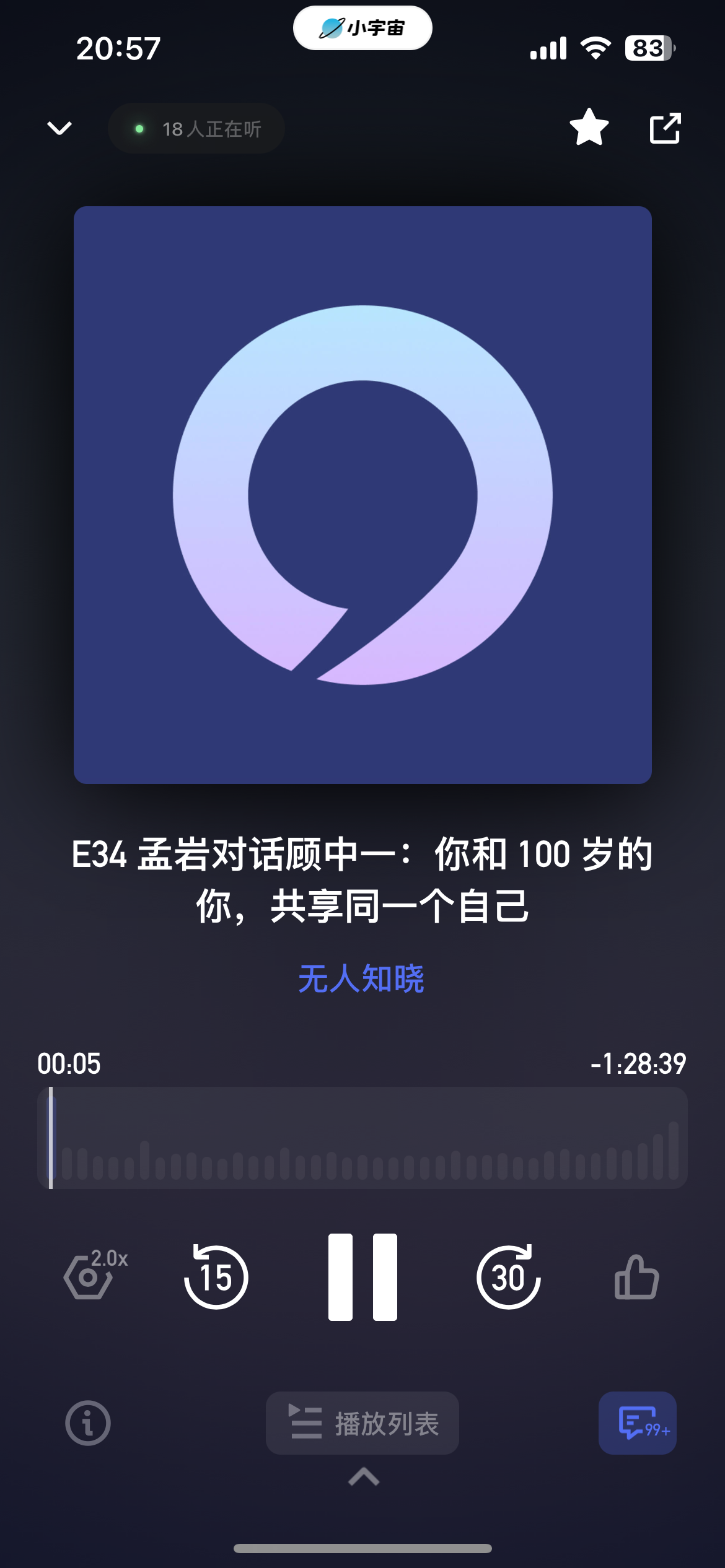
Task: Give this episode a thumbs up
Action: tap(636, 1277)
